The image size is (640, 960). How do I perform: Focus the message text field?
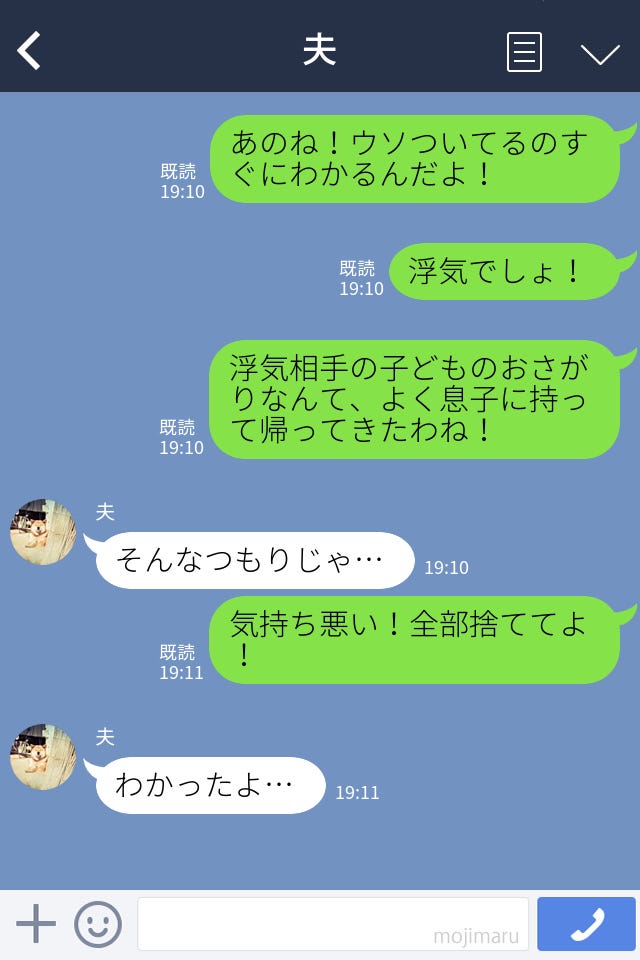[332, 924]
